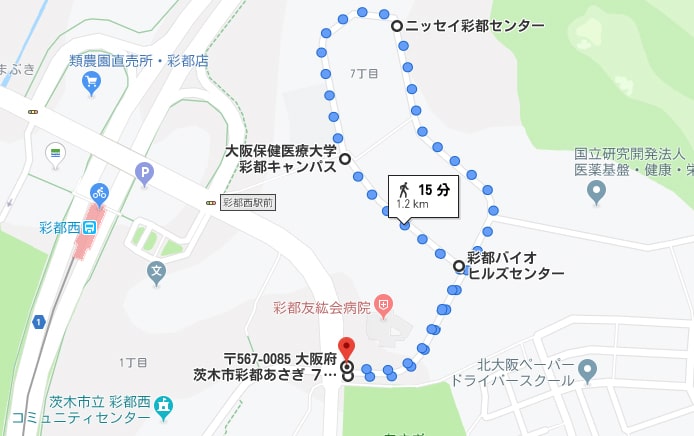The width and height of the screenshot is (694, 436).
Task: Select the 彩都西 station marker
Action: [91, 224]
